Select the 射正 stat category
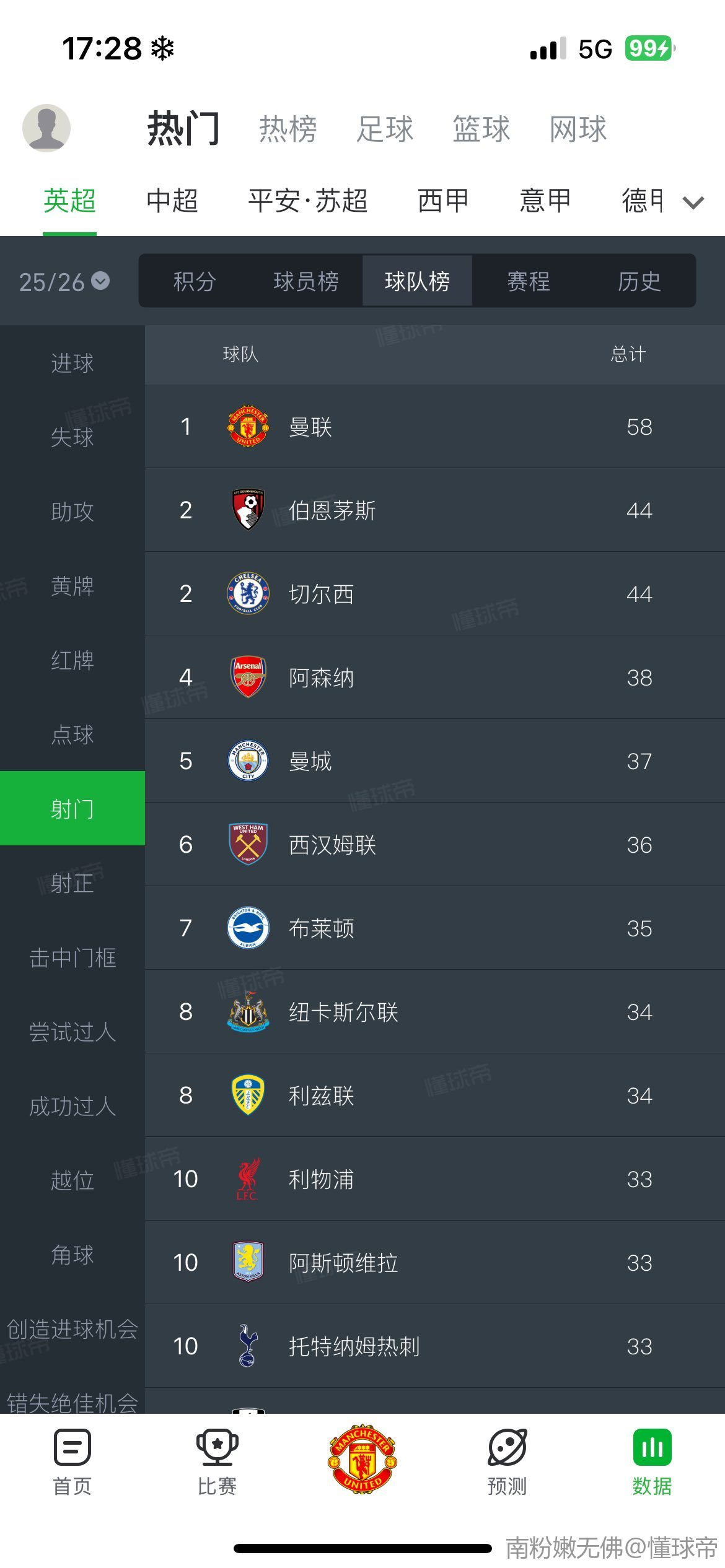725x1568 pixels. point(72,883)
